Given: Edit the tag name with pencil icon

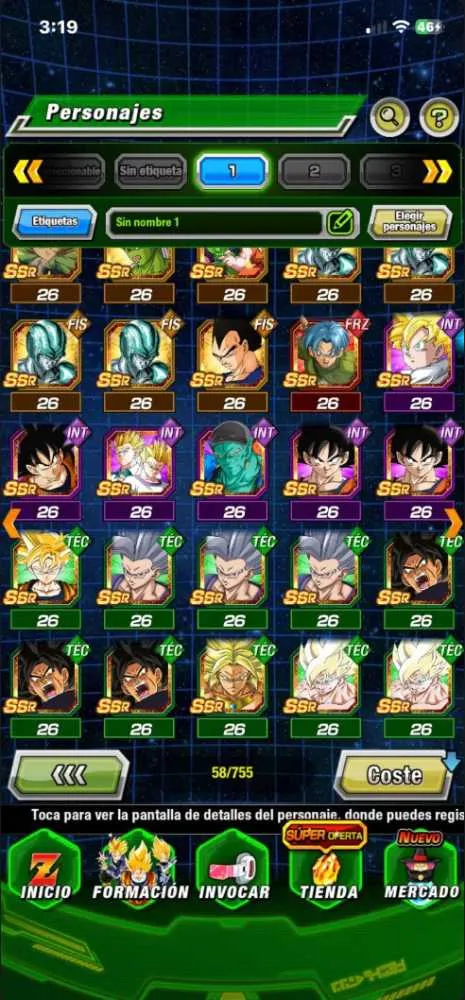Looking at the screenshot, I should [x=340, y=223].
